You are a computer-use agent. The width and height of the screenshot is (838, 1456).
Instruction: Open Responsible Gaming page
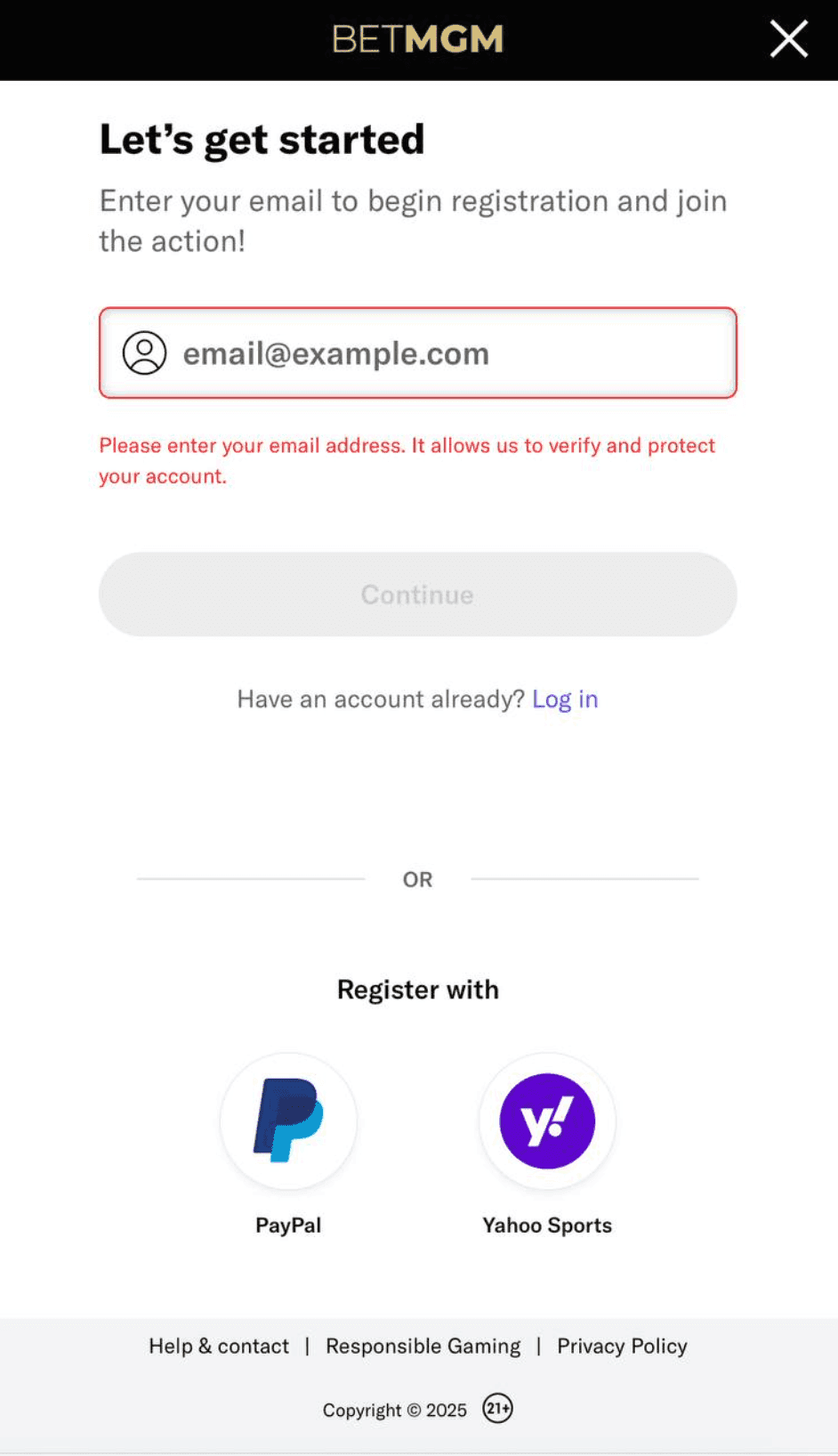tap(423, 1346)
